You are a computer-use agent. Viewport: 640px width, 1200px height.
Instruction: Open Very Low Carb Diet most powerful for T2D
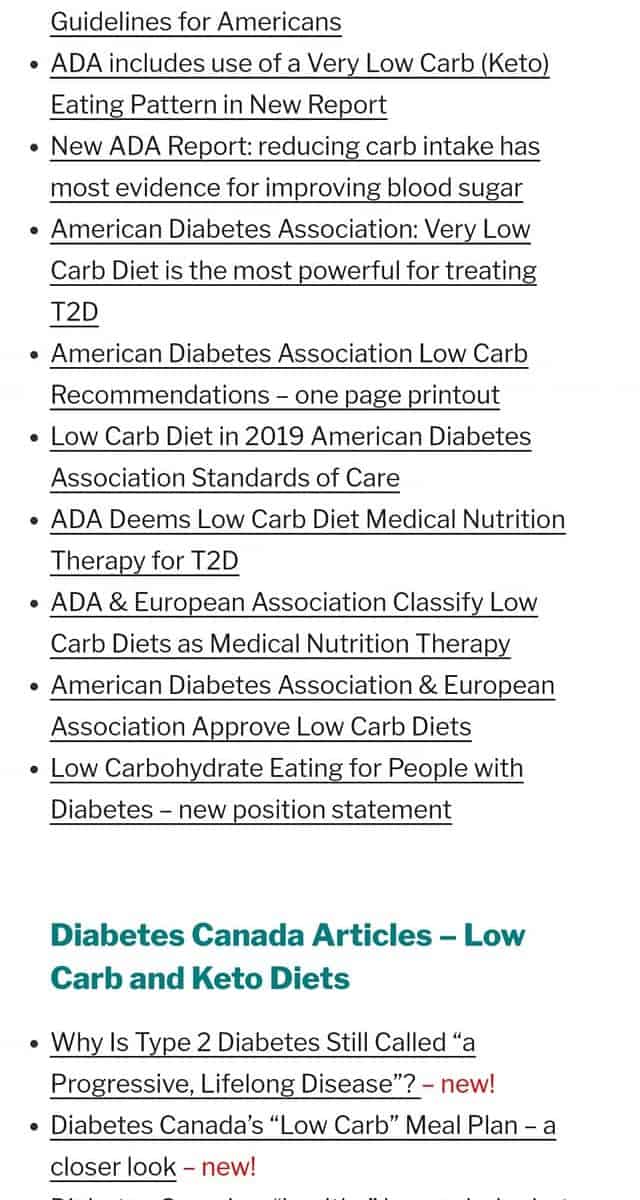[x=294, y=271]
